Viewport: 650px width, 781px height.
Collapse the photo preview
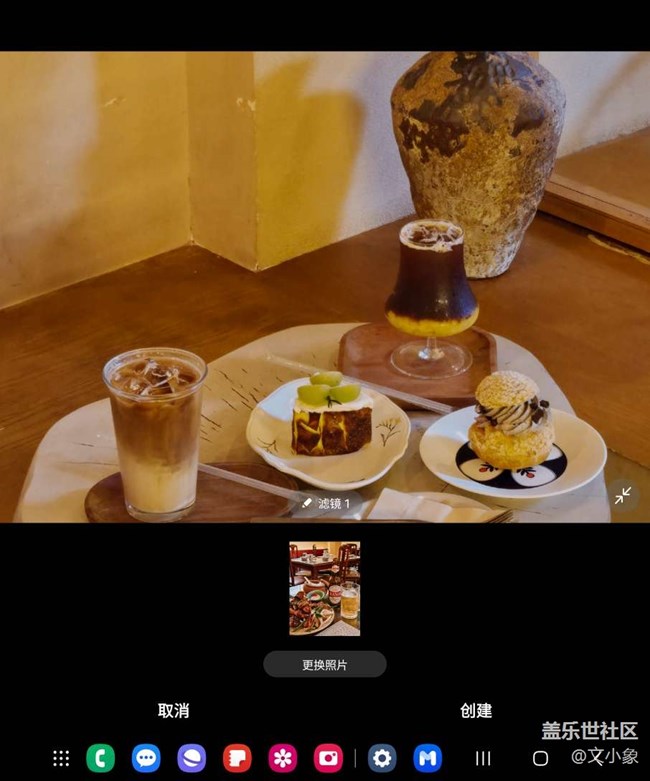pos(623,495)
